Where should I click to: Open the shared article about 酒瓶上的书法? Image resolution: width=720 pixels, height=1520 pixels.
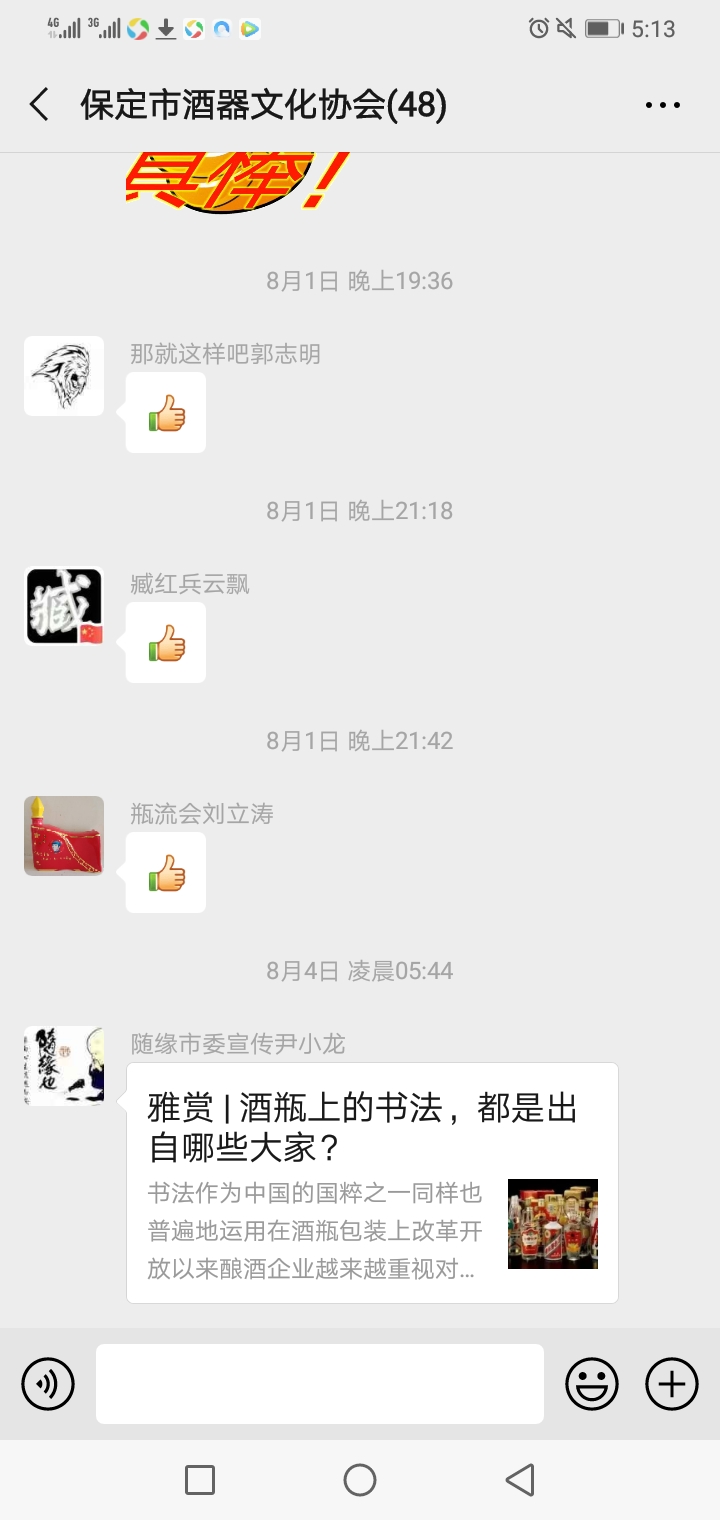coord(372,1182)
